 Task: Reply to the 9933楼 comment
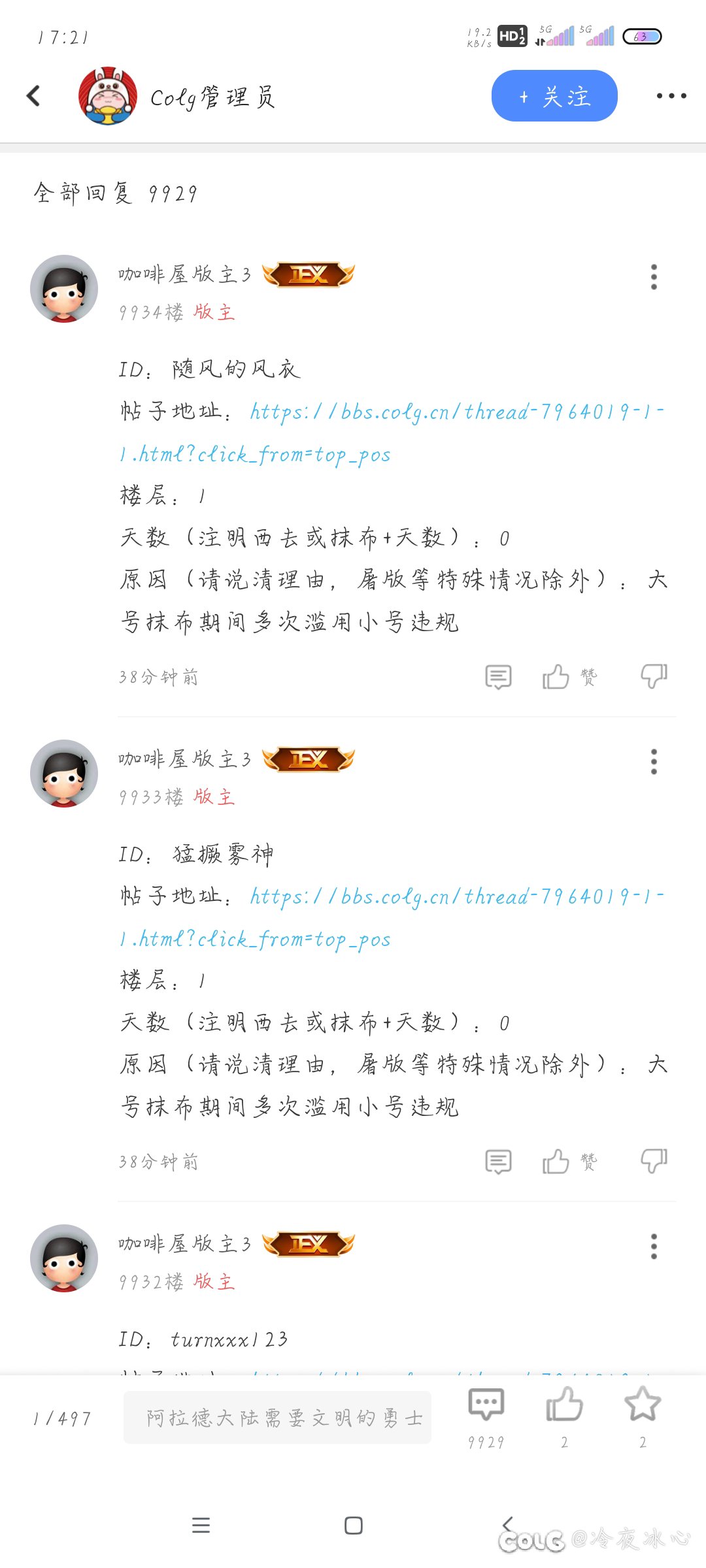coord(498,1162)
